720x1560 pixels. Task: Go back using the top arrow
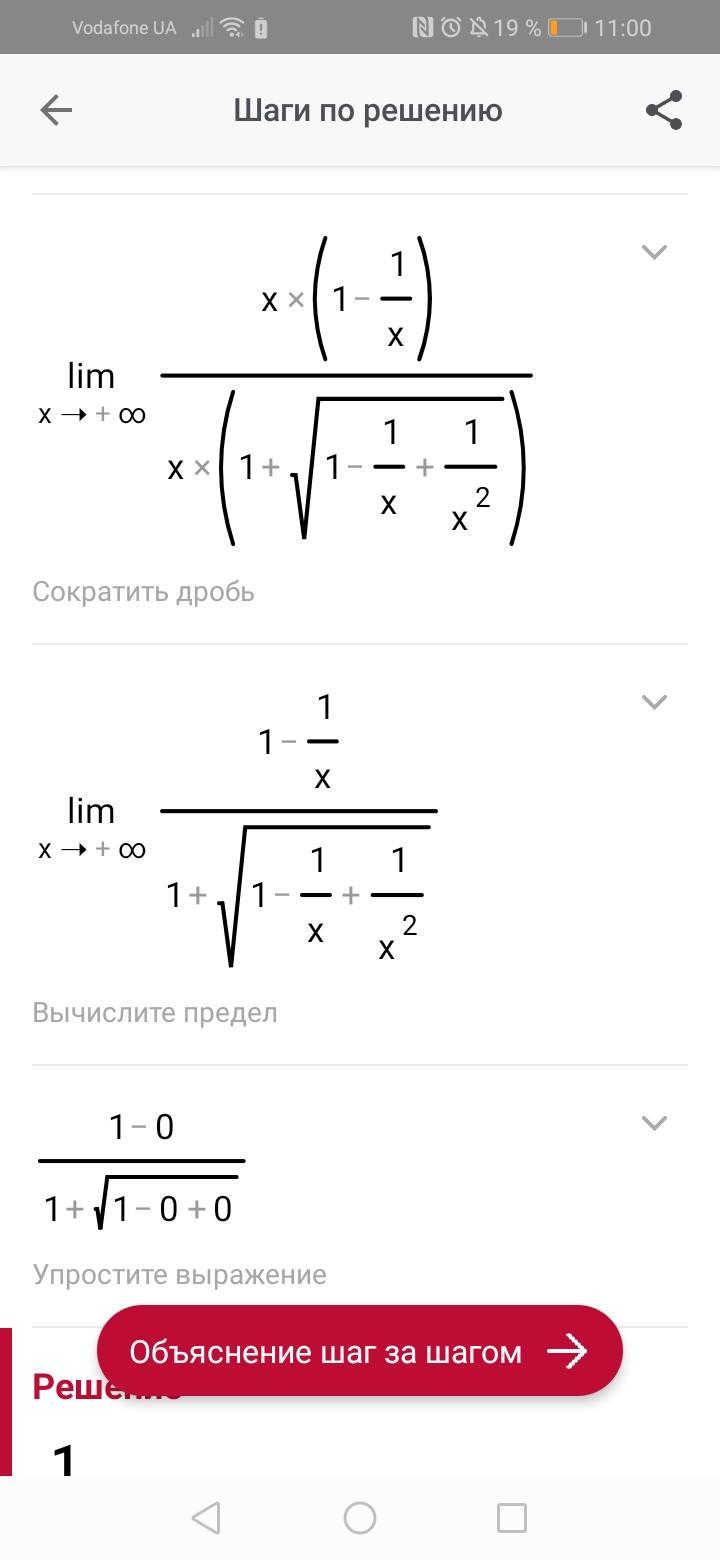(x=56, y=110)
